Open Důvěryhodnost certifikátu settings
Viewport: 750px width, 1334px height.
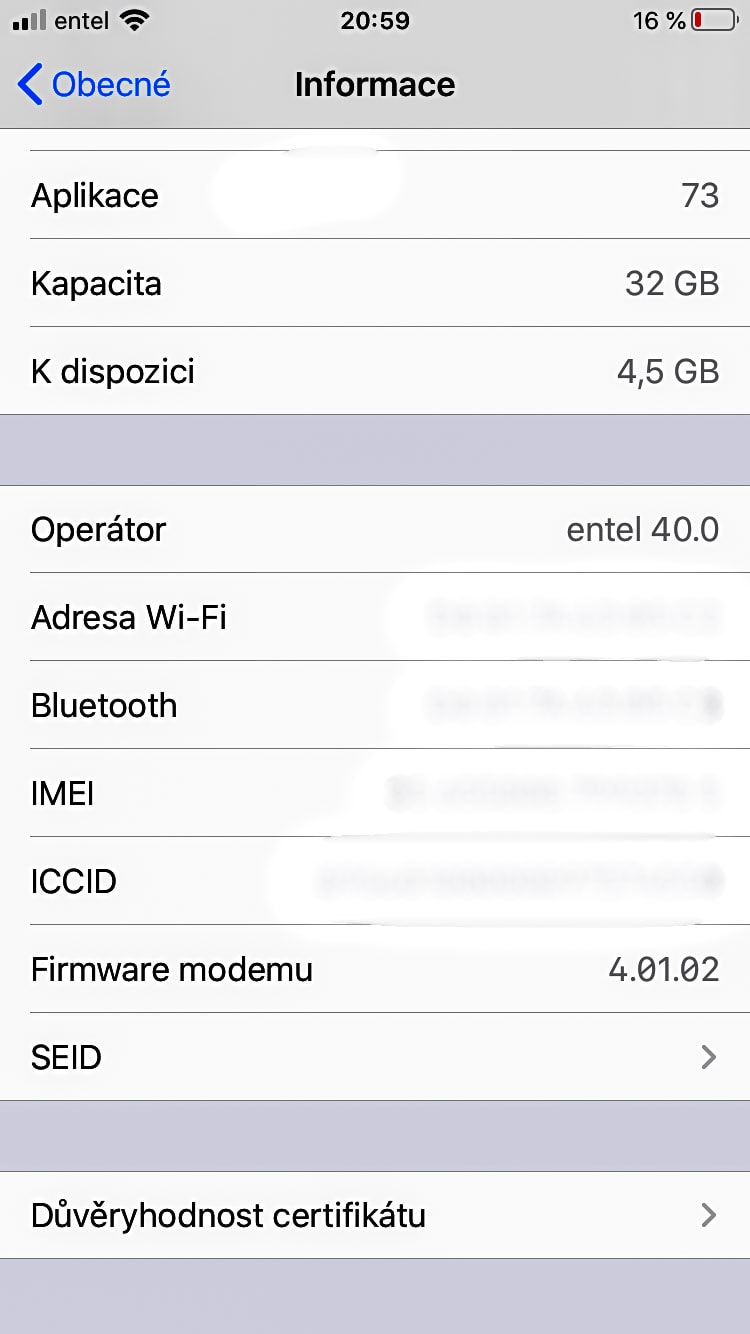(x=375, y=1215)
